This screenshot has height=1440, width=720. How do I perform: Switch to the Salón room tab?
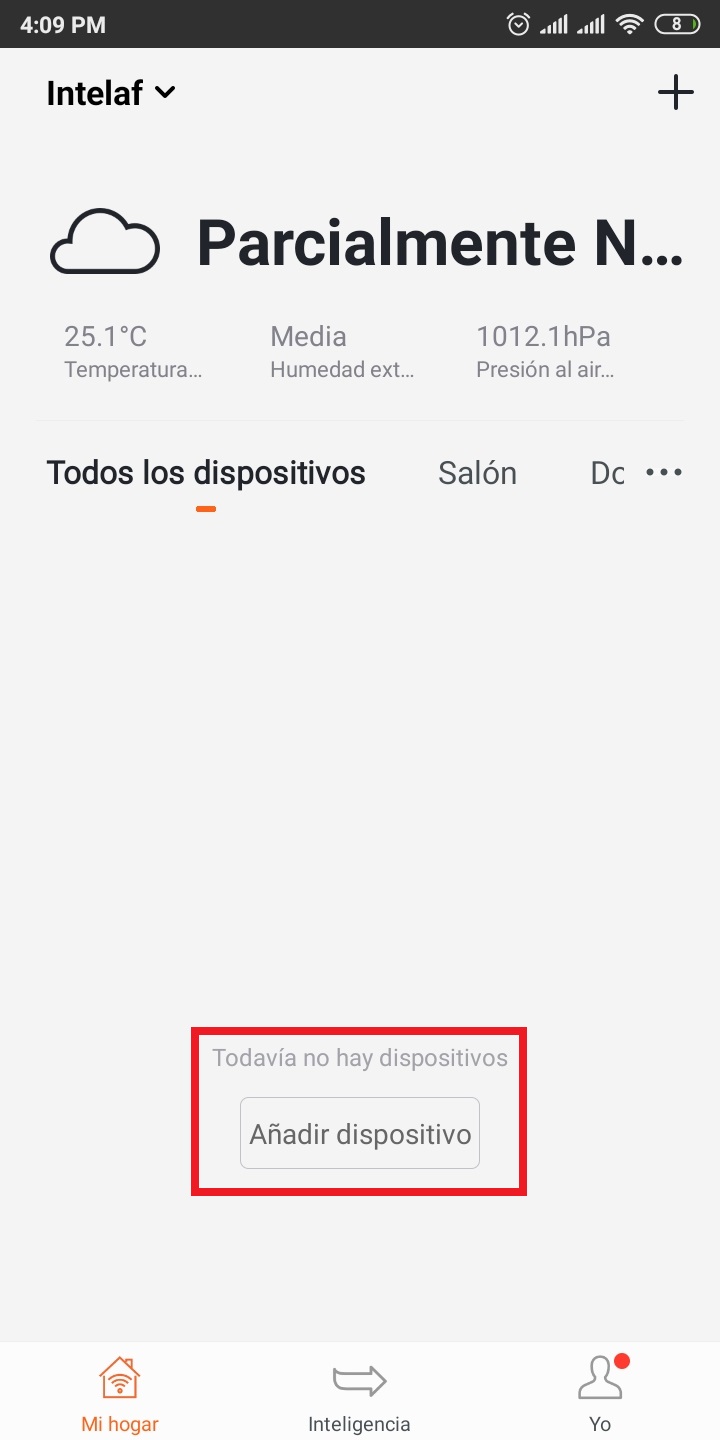(477, 472)
